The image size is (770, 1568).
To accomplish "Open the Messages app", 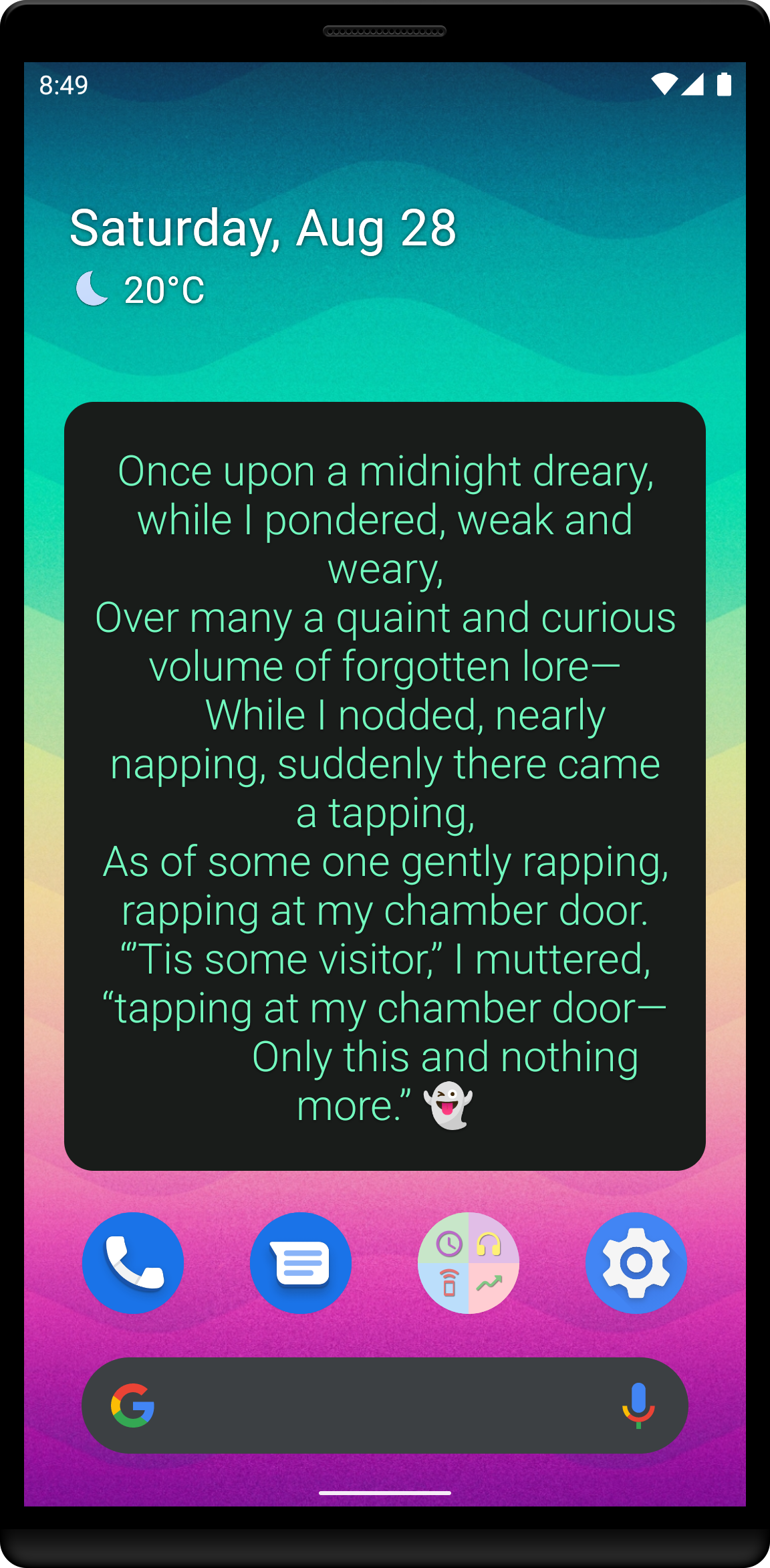I will tap(301, 1262).
